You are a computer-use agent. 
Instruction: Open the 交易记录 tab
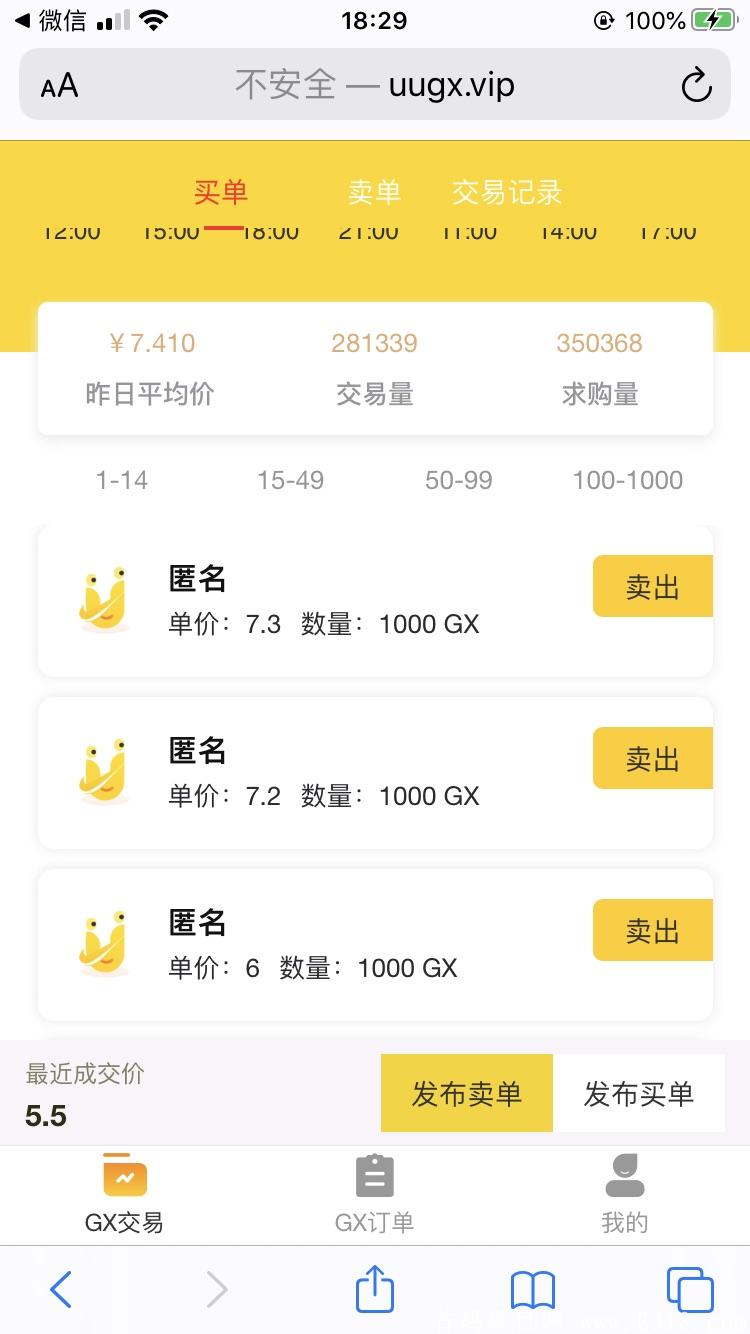point(507,192)
